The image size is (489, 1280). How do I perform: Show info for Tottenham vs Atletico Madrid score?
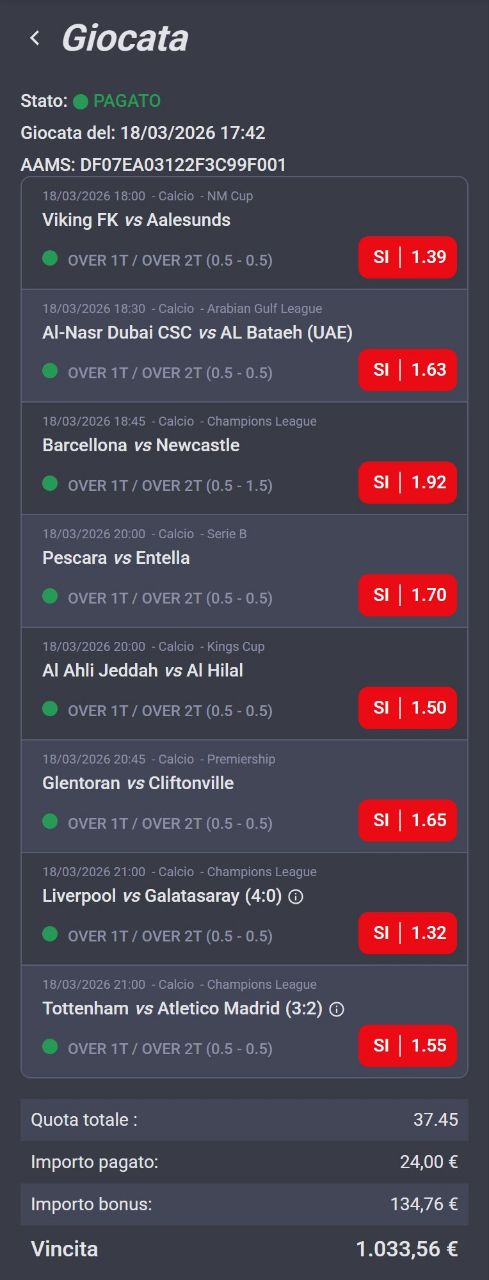point(337,1009)
